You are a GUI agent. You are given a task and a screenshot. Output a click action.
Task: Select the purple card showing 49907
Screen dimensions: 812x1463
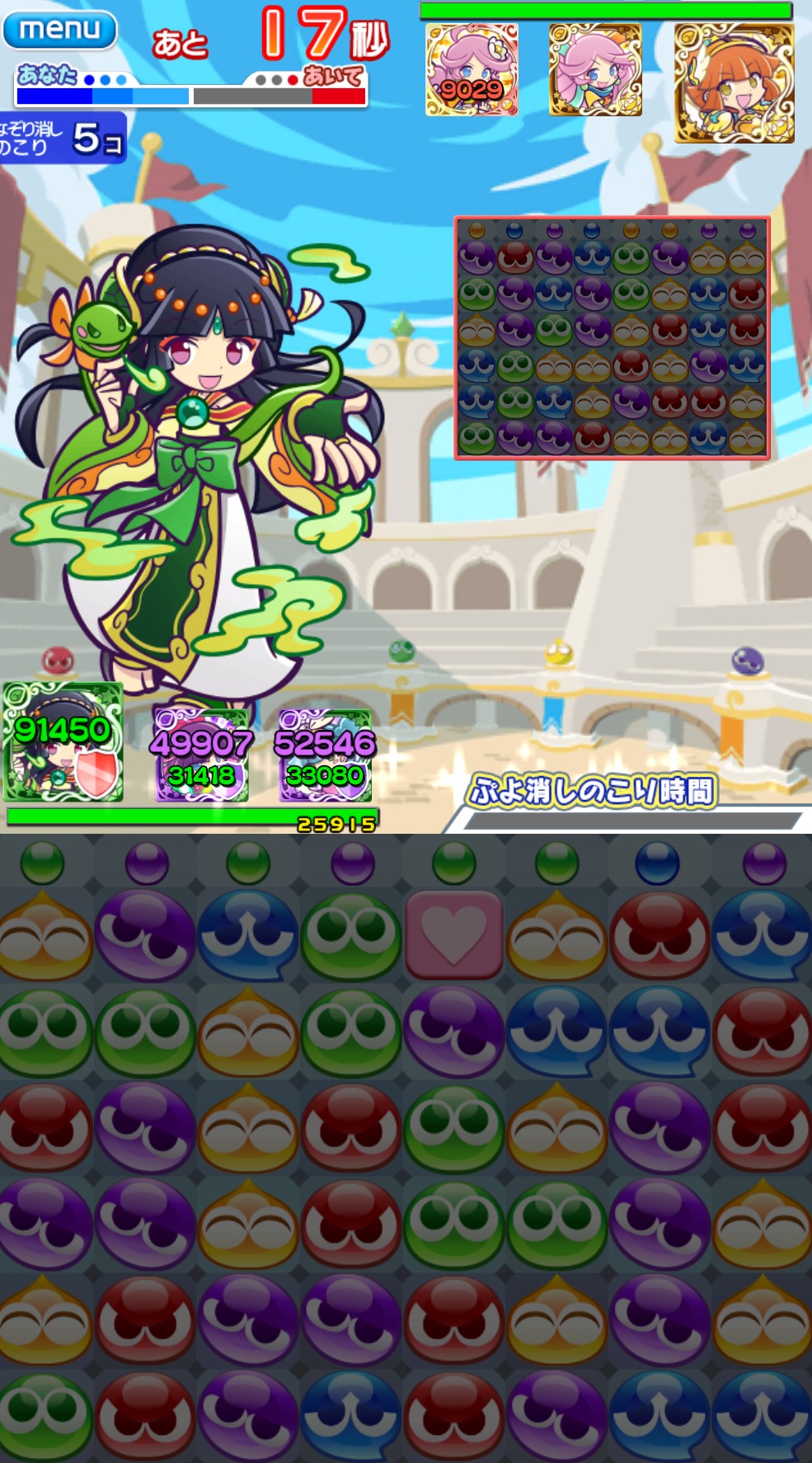(x=202, y=755)
